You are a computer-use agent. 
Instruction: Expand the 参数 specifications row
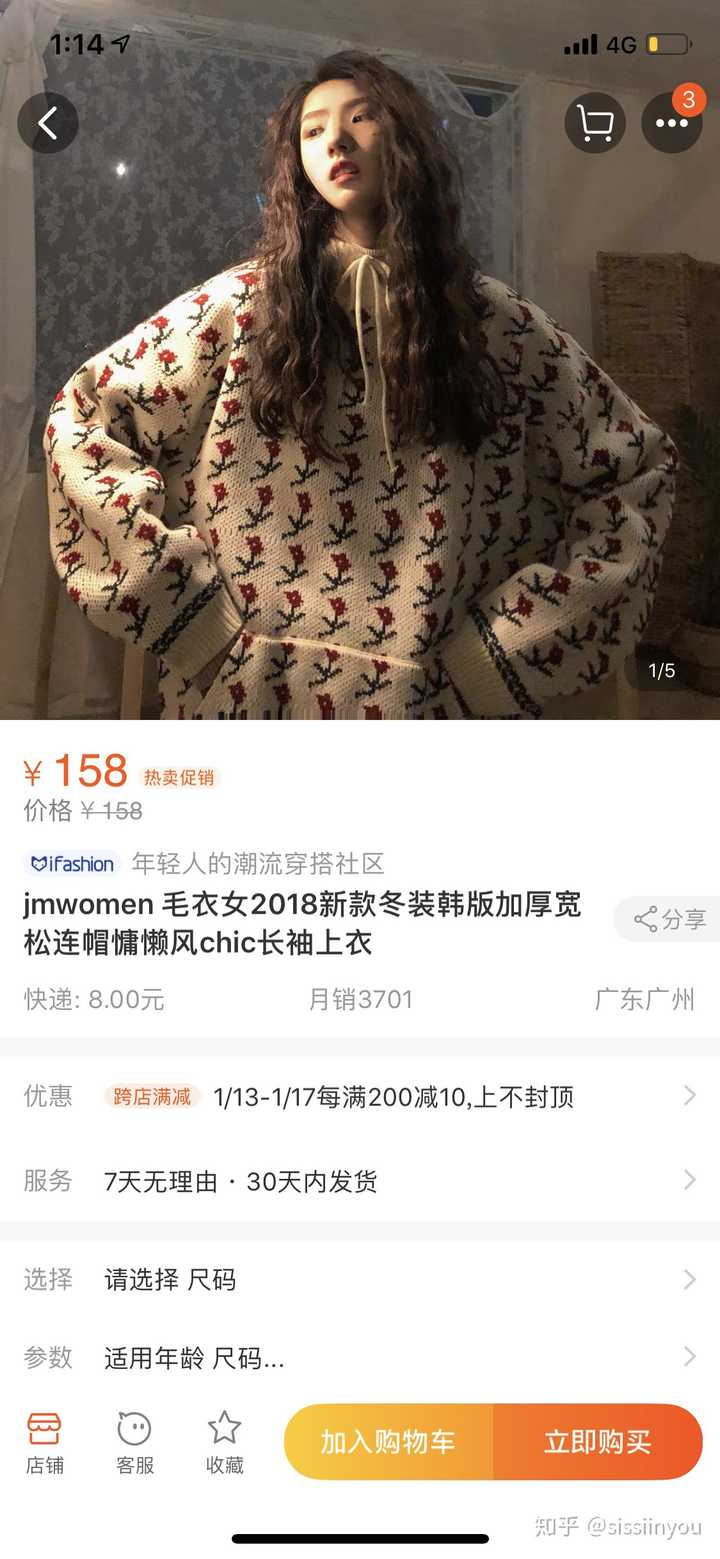[360, 1357]
